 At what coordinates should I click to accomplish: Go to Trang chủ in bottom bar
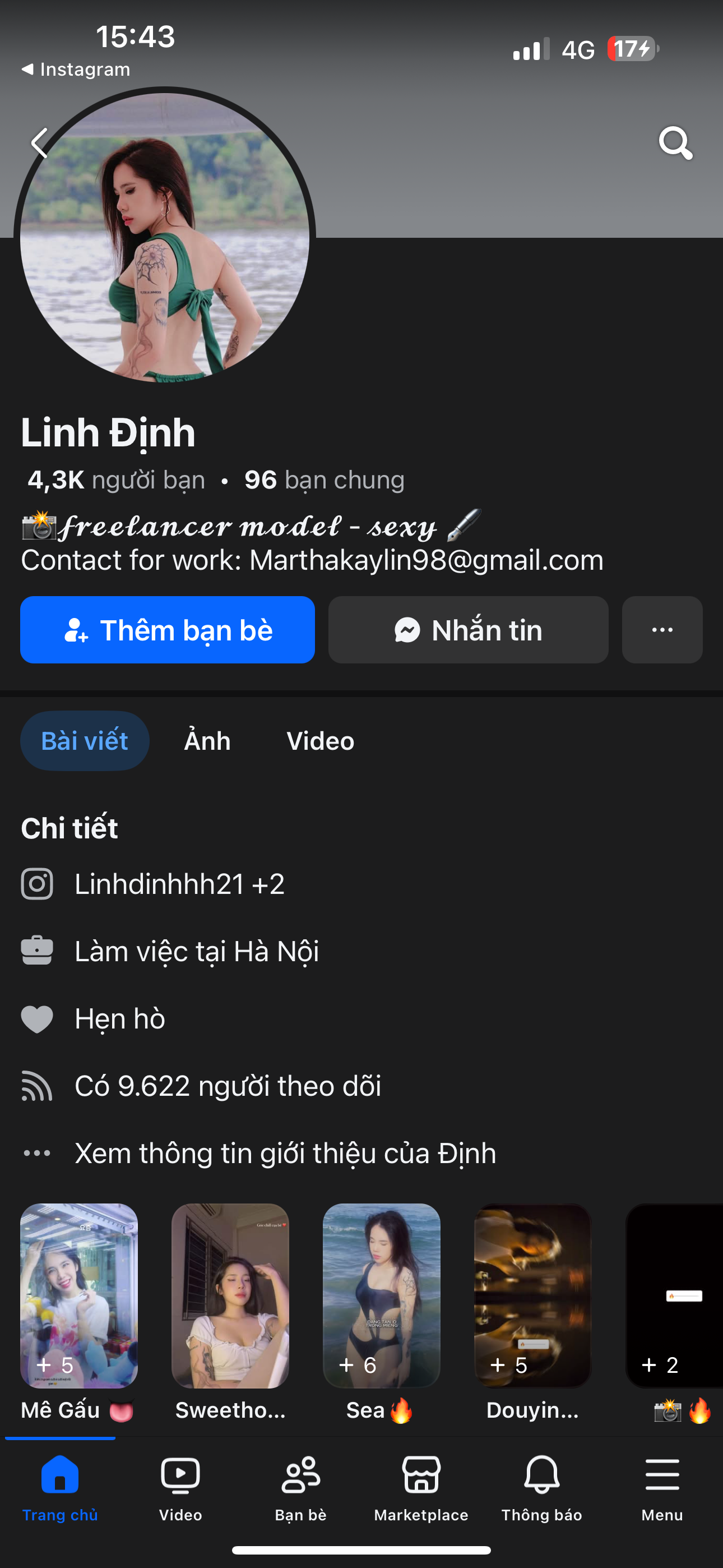pos(59,1487)
